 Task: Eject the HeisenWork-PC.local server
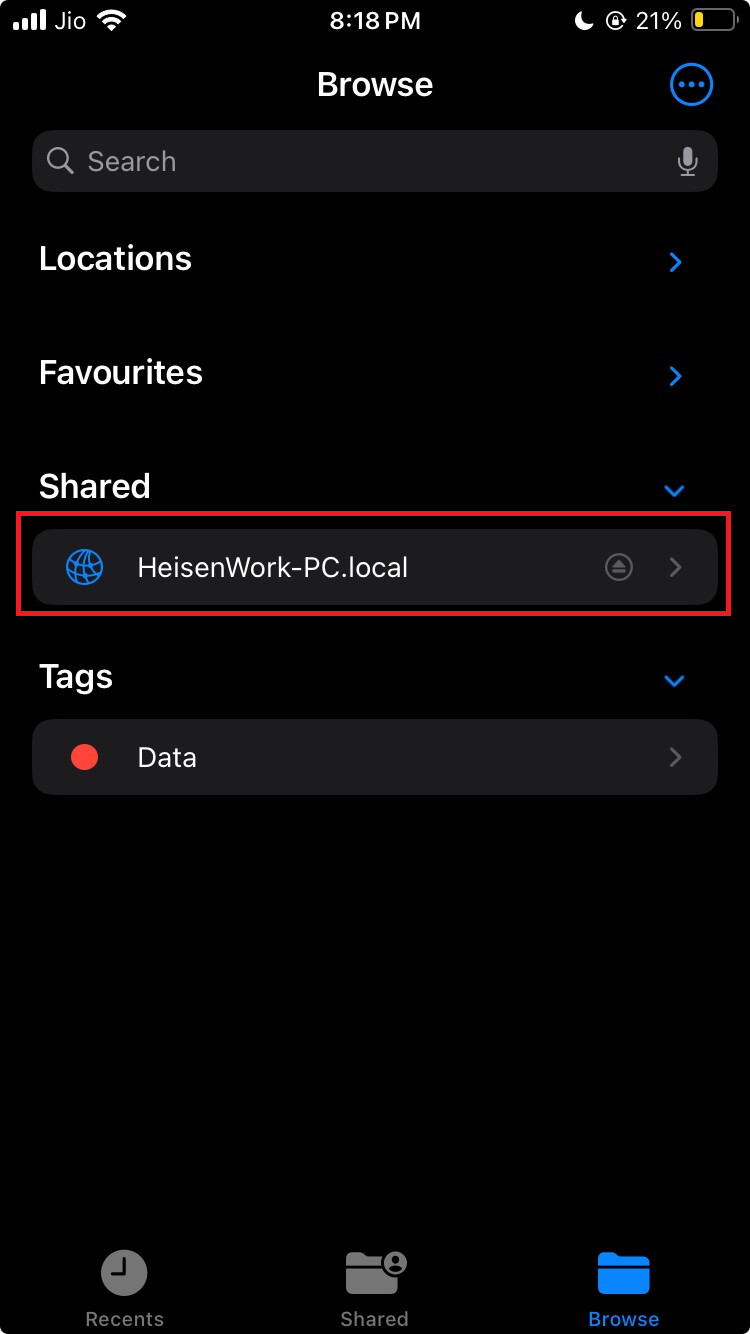point(619,568)
